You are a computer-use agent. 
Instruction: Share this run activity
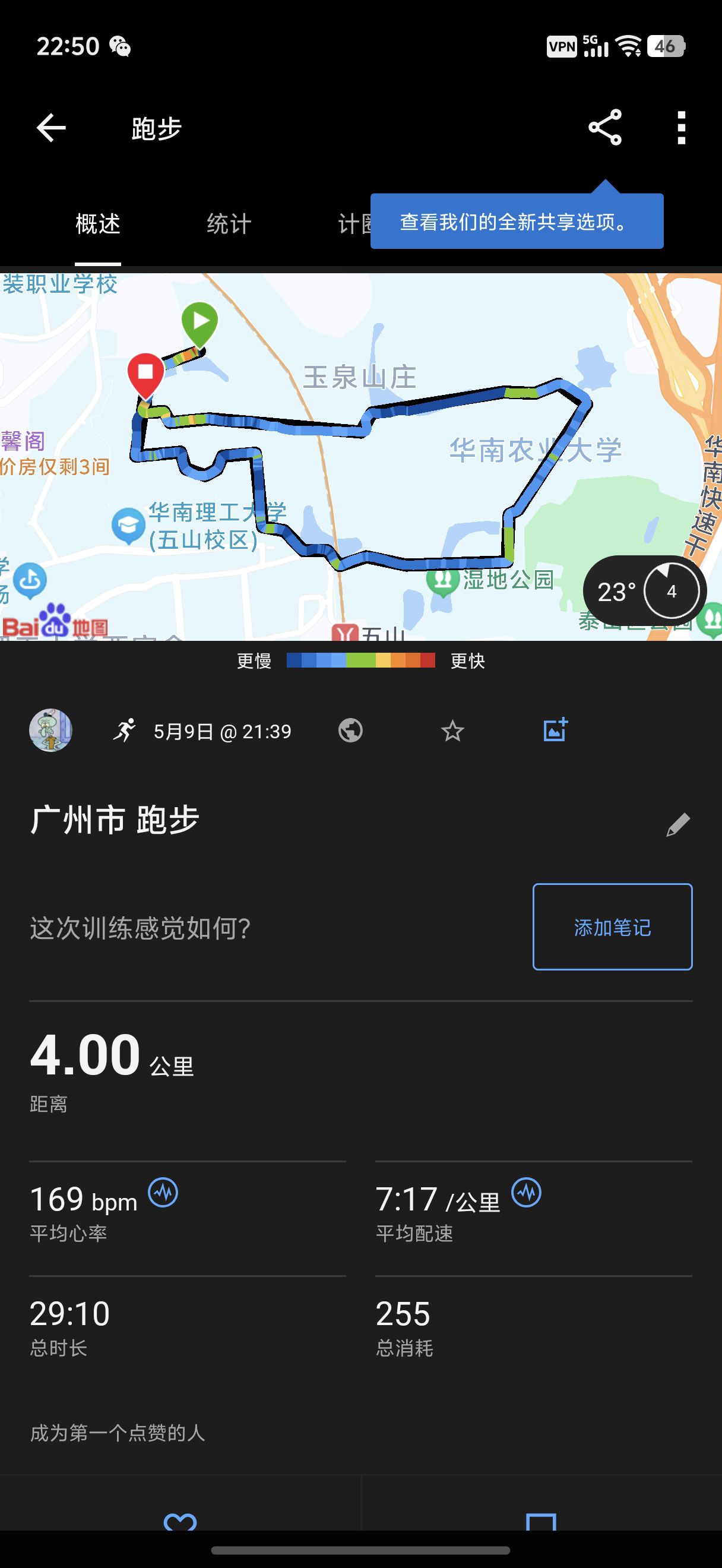(604, 127)
